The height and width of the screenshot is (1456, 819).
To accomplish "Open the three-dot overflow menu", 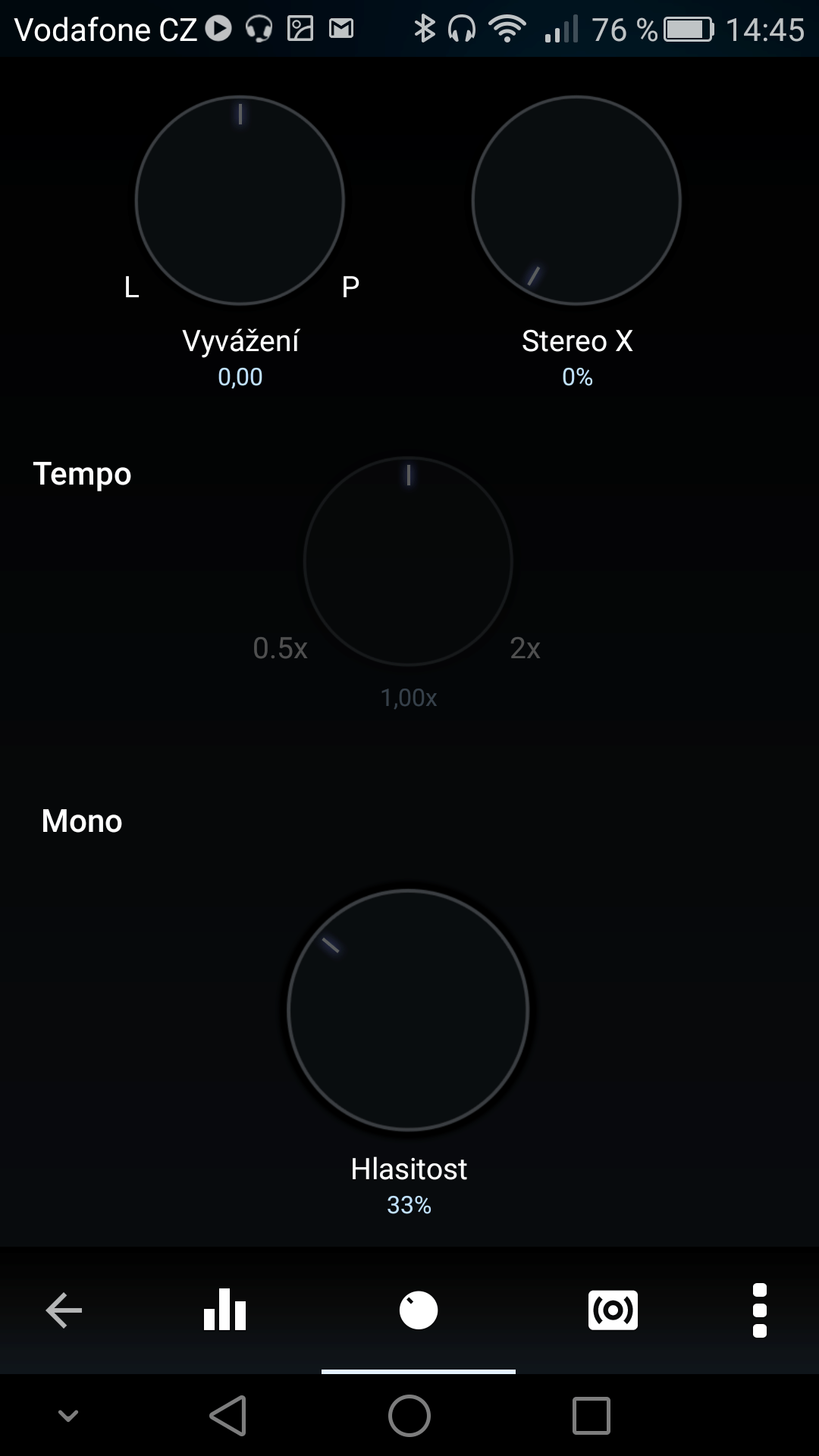I will click(760, 1310).
